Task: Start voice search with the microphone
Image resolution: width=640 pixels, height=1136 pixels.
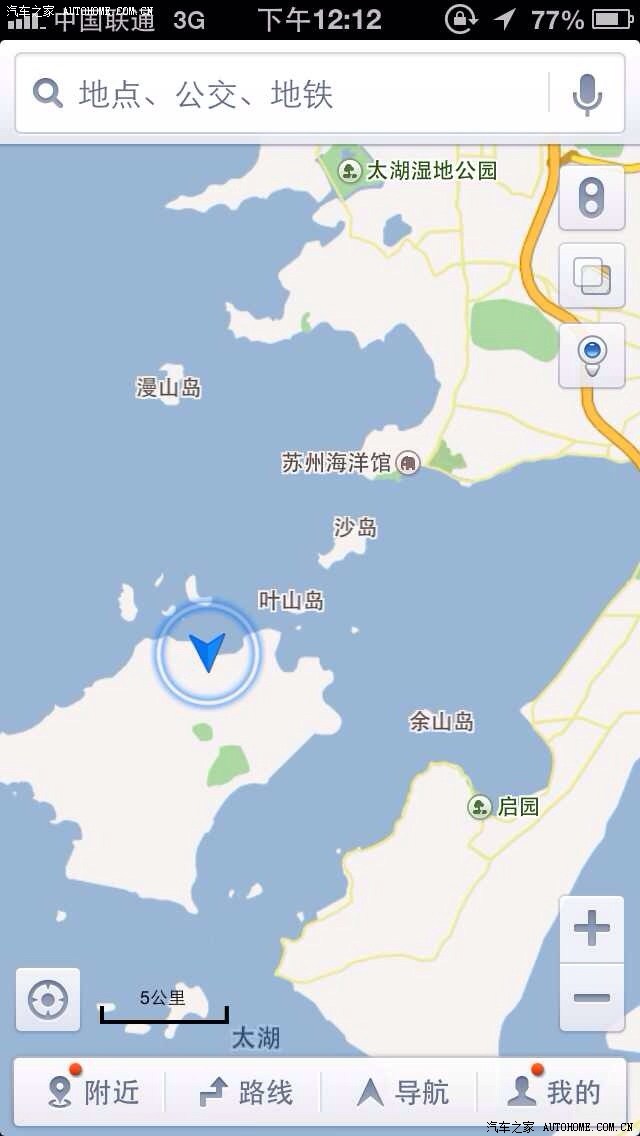Action: 587,94
